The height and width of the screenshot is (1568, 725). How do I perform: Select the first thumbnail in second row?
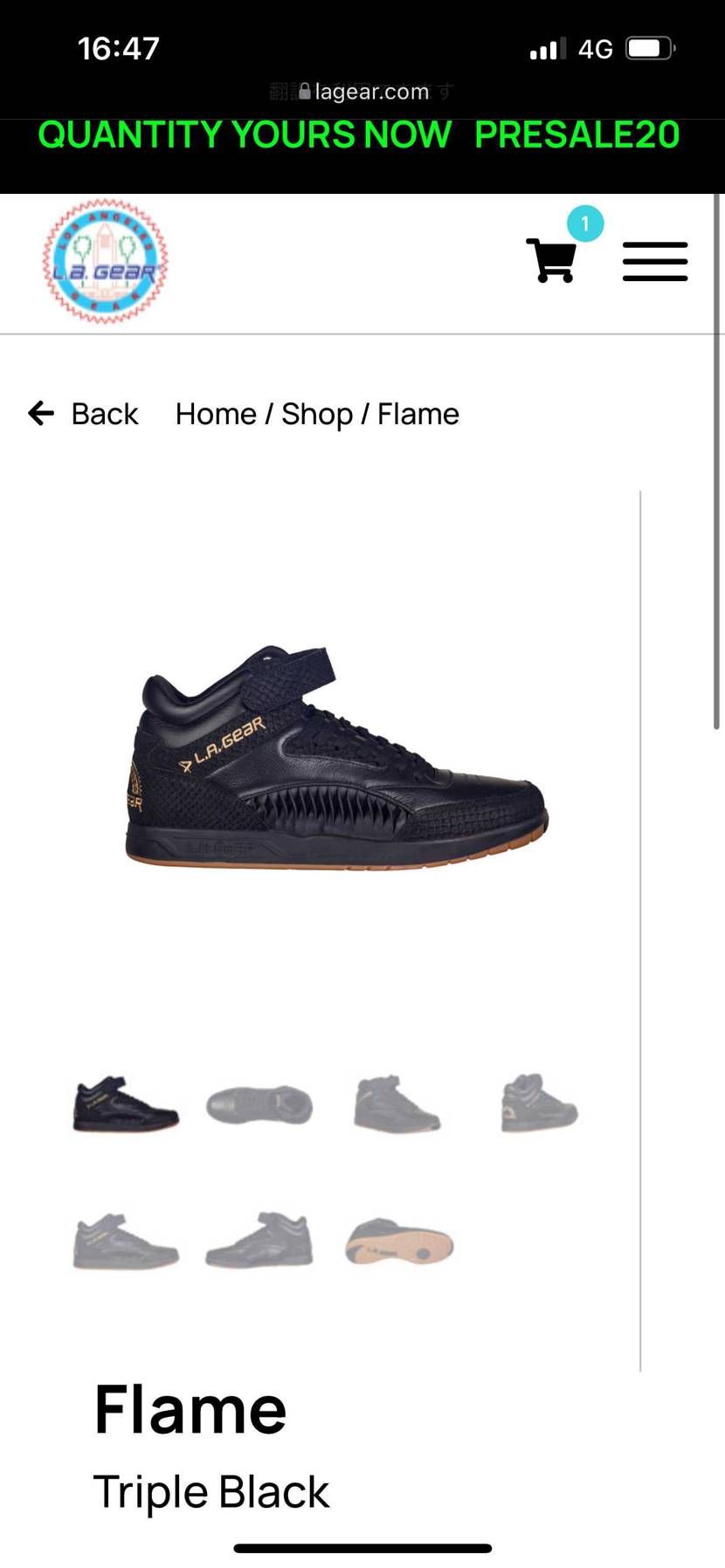(126, 1241)
